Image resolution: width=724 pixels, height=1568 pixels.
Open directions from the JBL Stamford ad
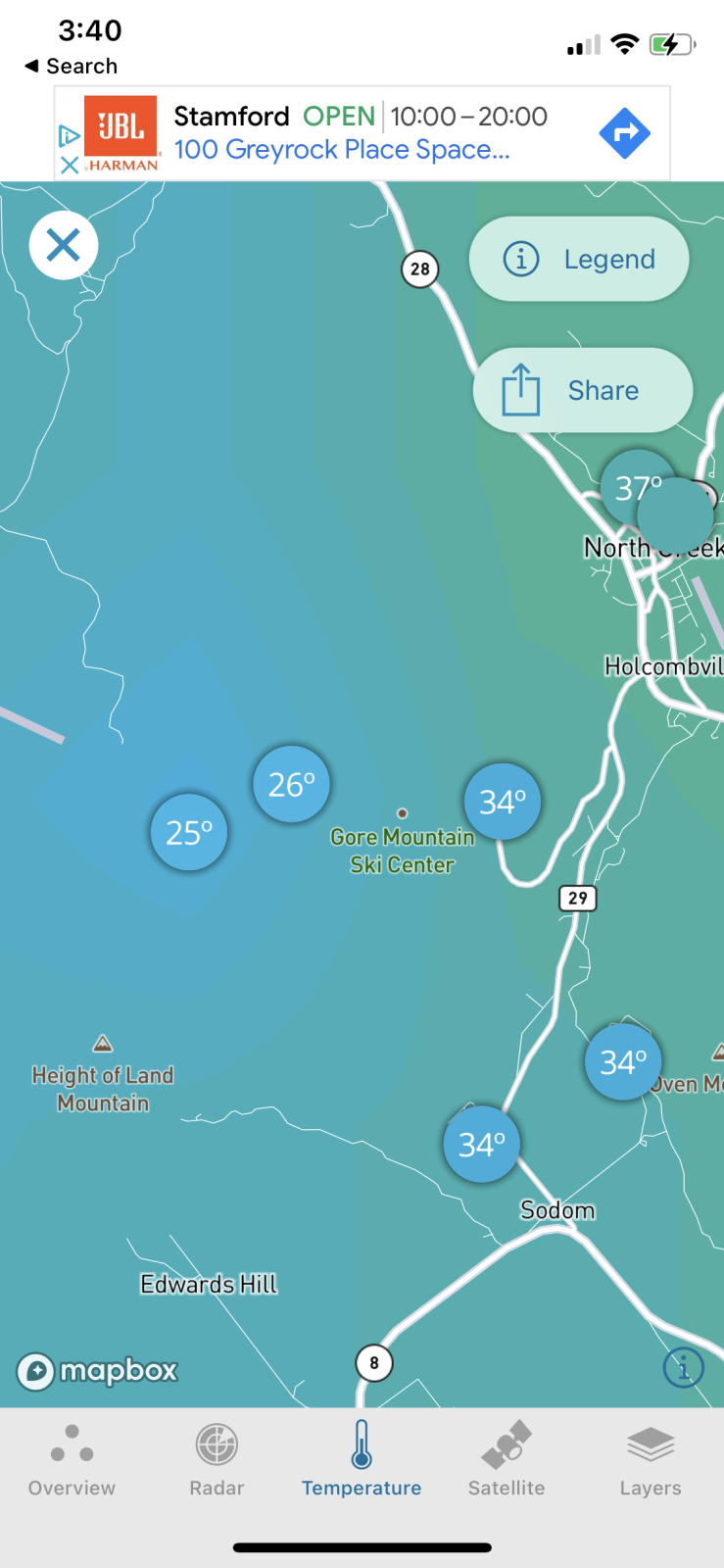coord(624,132)
